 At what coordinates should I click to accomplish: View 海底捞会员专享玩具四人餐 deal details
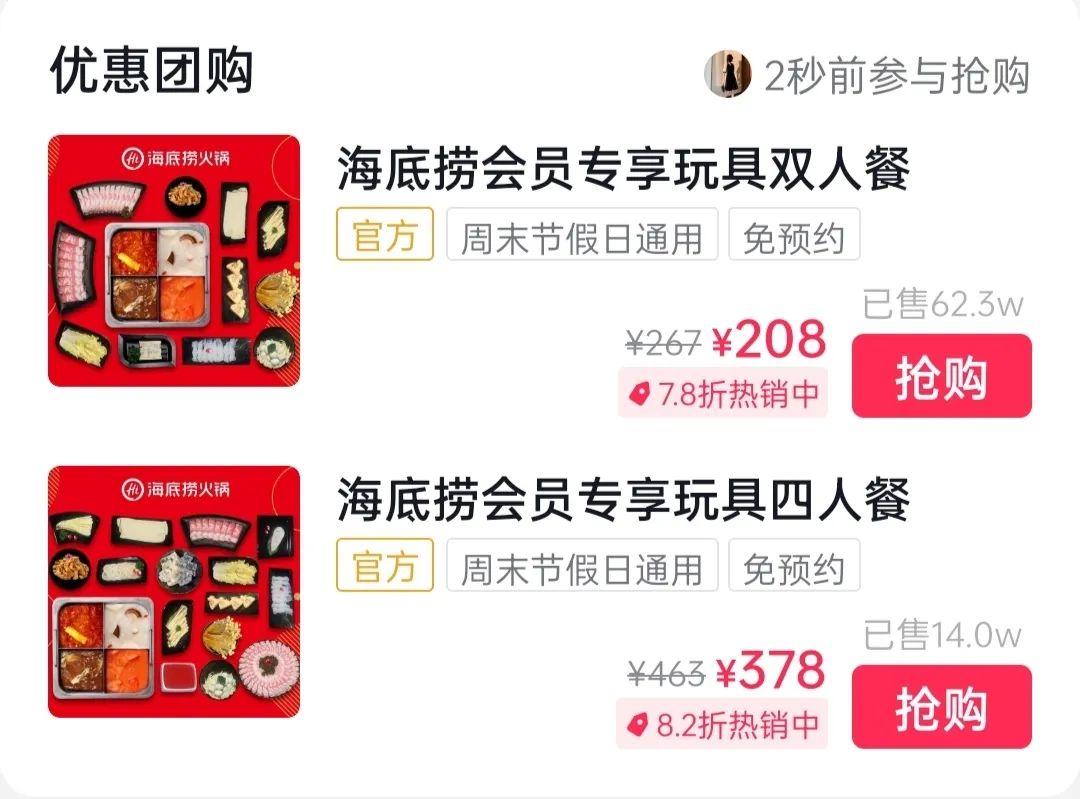click(x=622, y=500)
